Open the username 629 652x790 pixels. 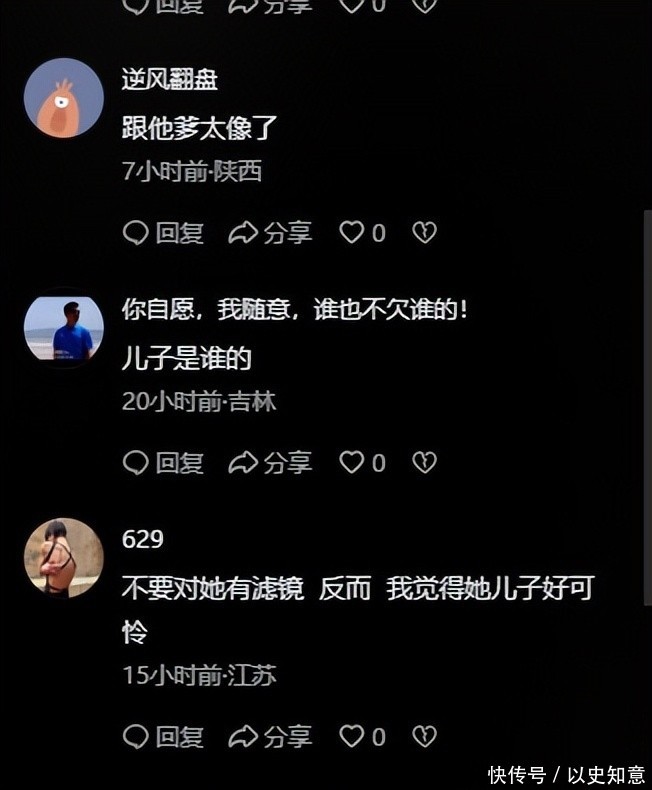[142, 540]
